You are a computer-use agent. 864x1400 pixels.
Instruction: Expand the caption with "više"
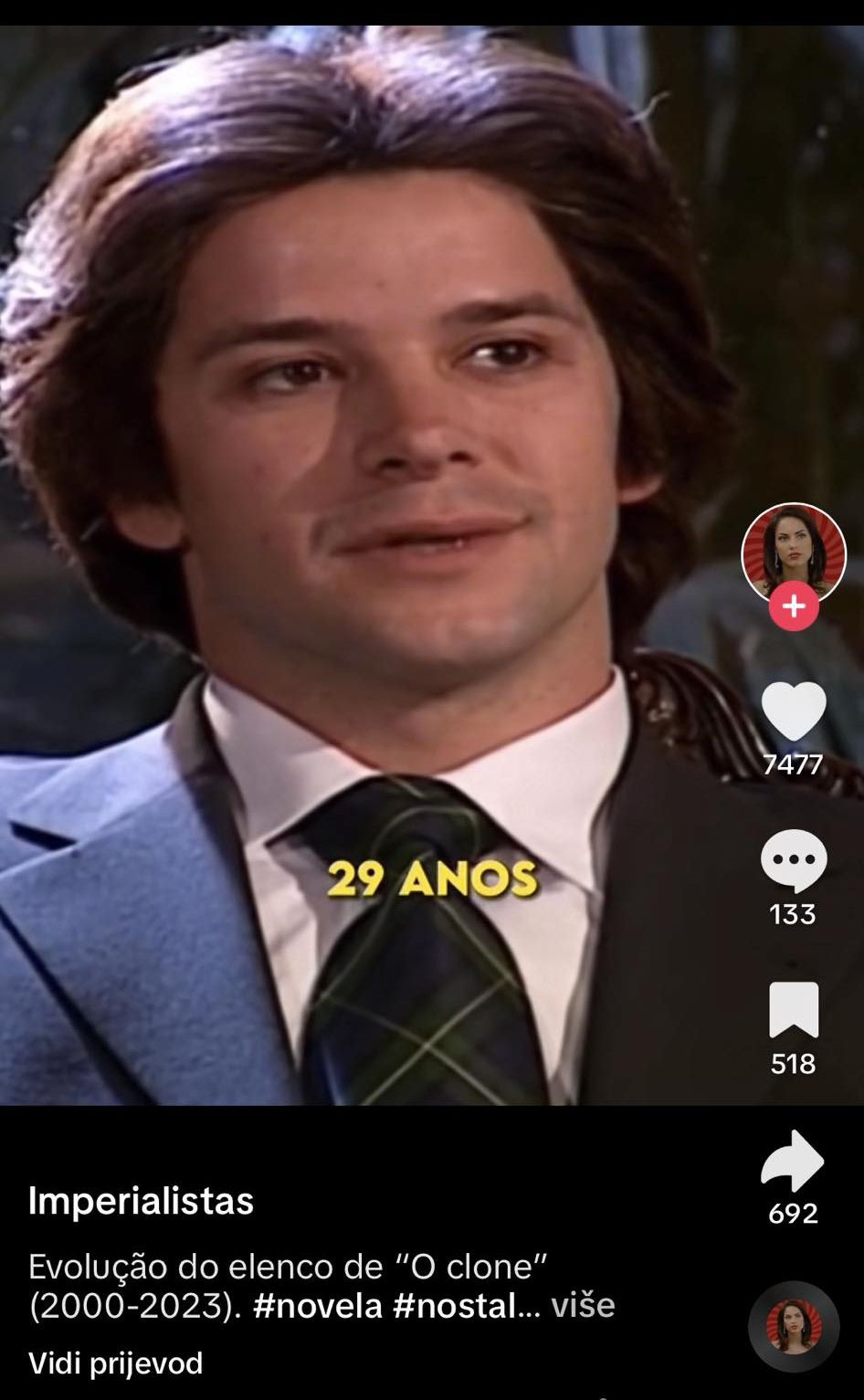coord(583,1306)
